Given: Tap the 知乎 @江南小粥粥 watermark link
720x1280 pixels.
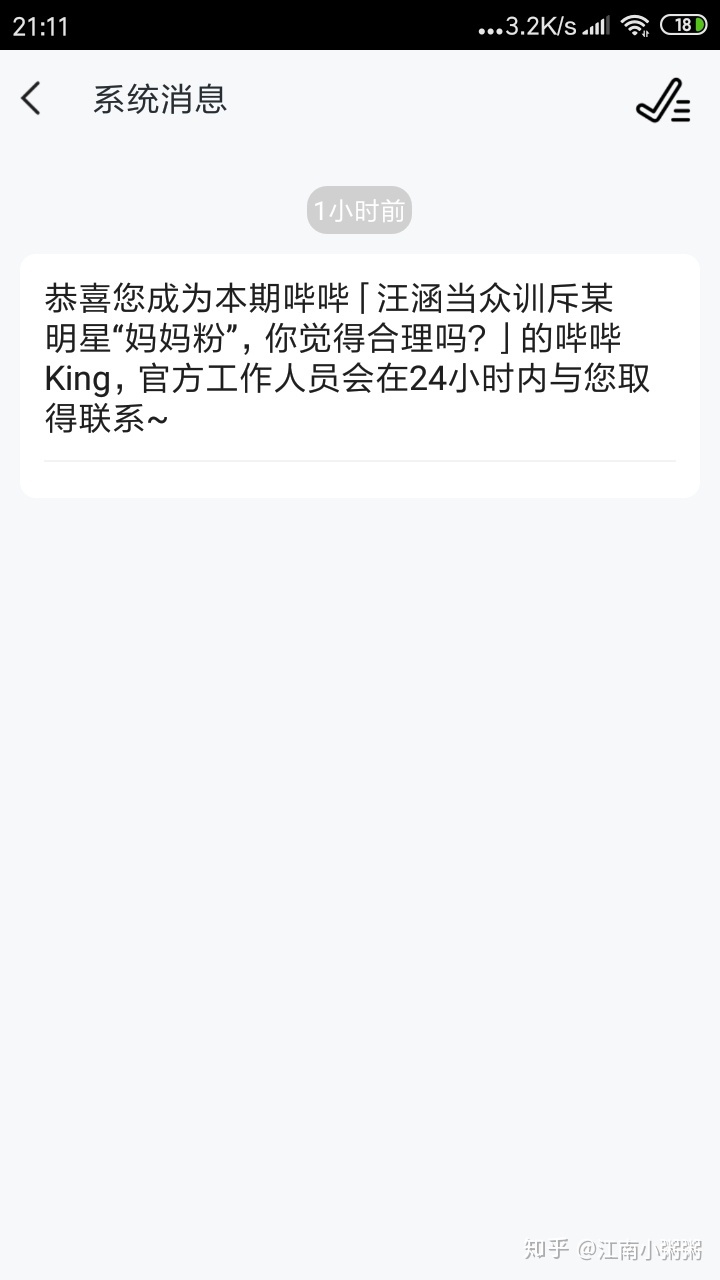Looking at the screenshot, I should tap(615, 1250).
